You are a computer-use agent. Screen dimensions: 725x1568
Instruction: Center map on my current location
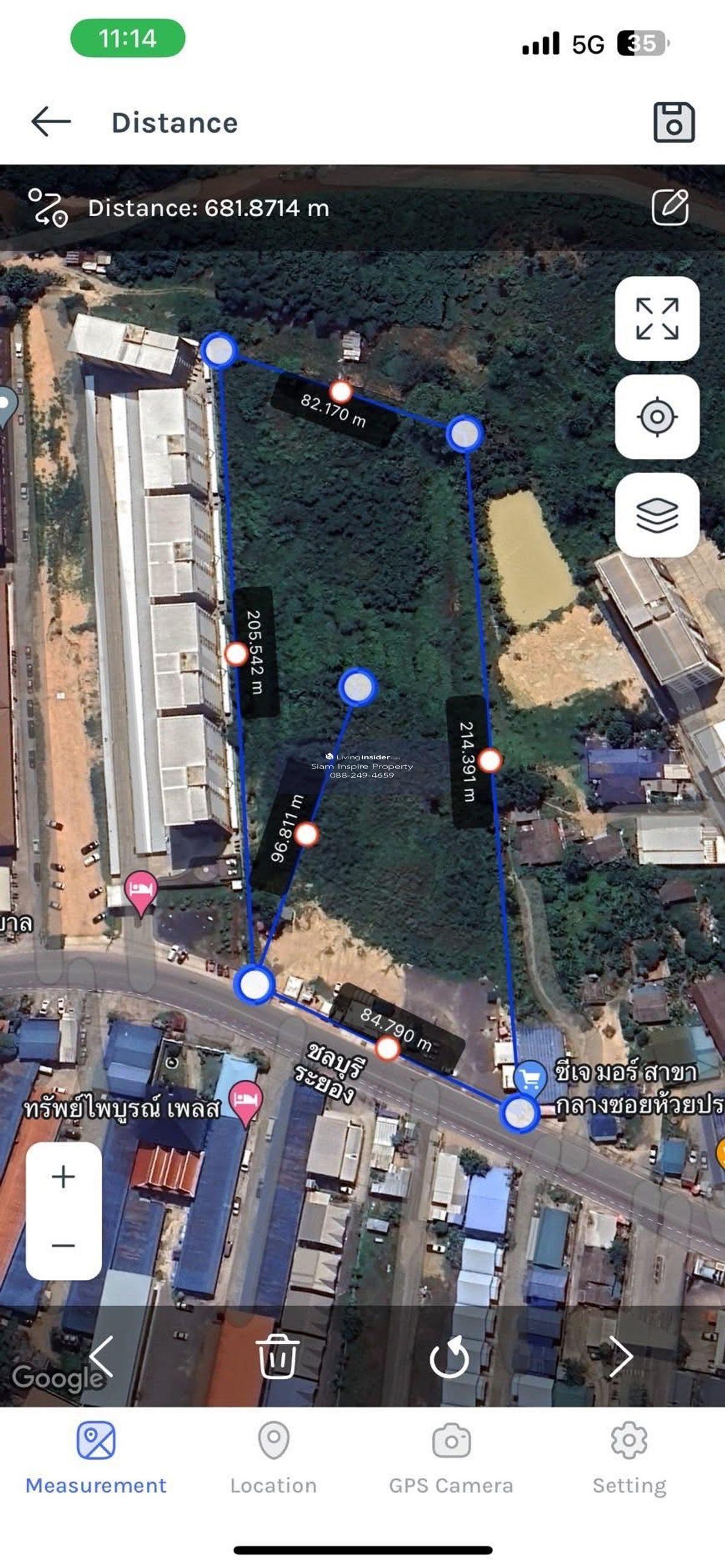657,417
